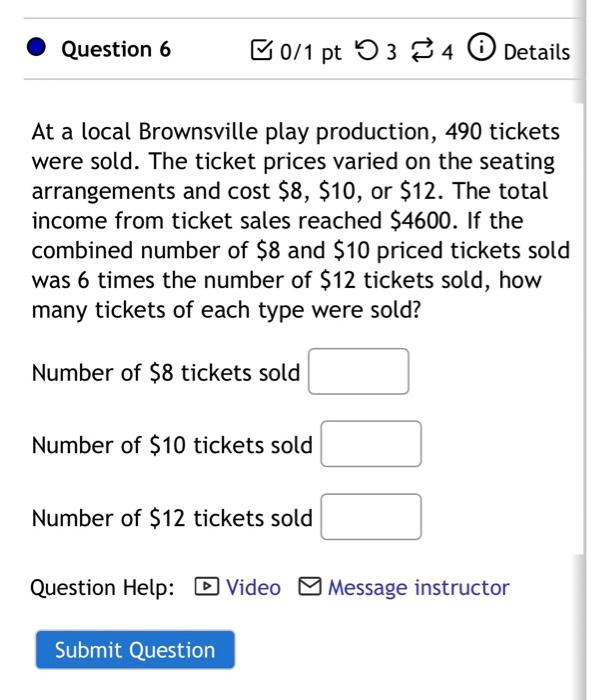Image resolution: width=611 pixels, height=700 pixels.
Task: Fill in the $10 tickets sold field
Action: [x=370, y=445]
